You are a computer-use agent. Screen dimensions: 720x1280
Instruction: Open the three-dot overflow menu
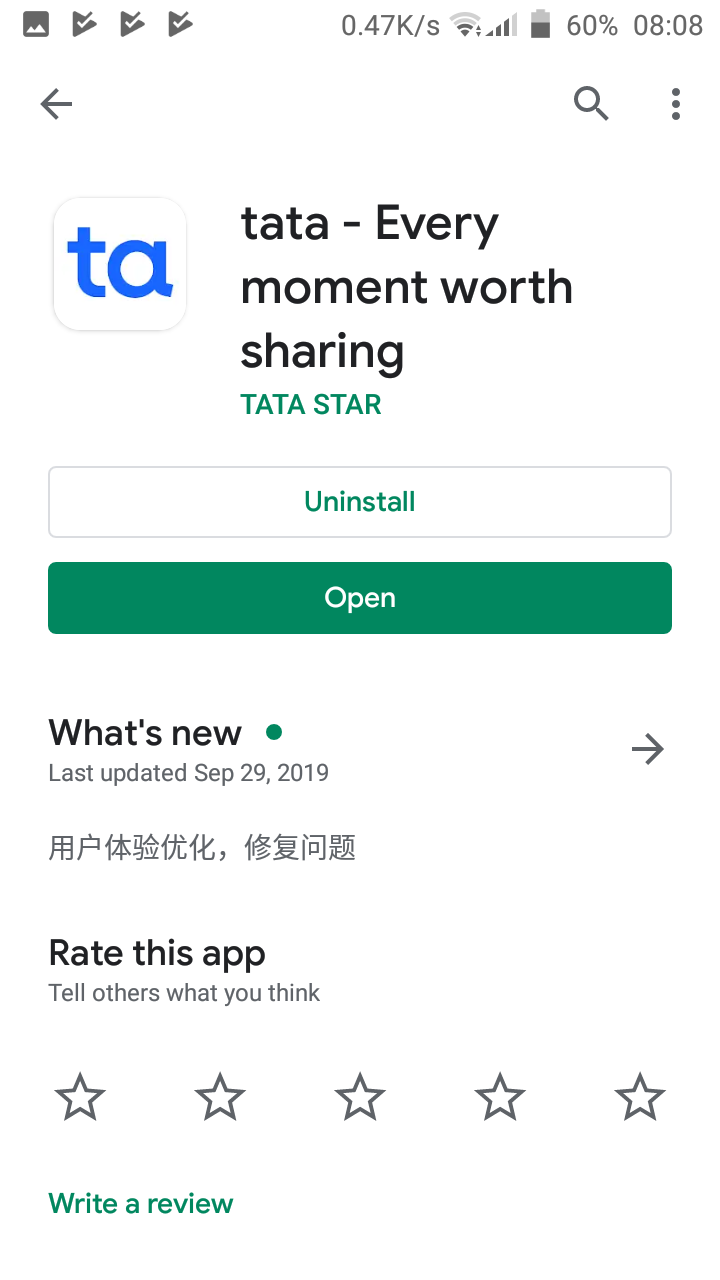pyautogui.click(x=676, y=104)
